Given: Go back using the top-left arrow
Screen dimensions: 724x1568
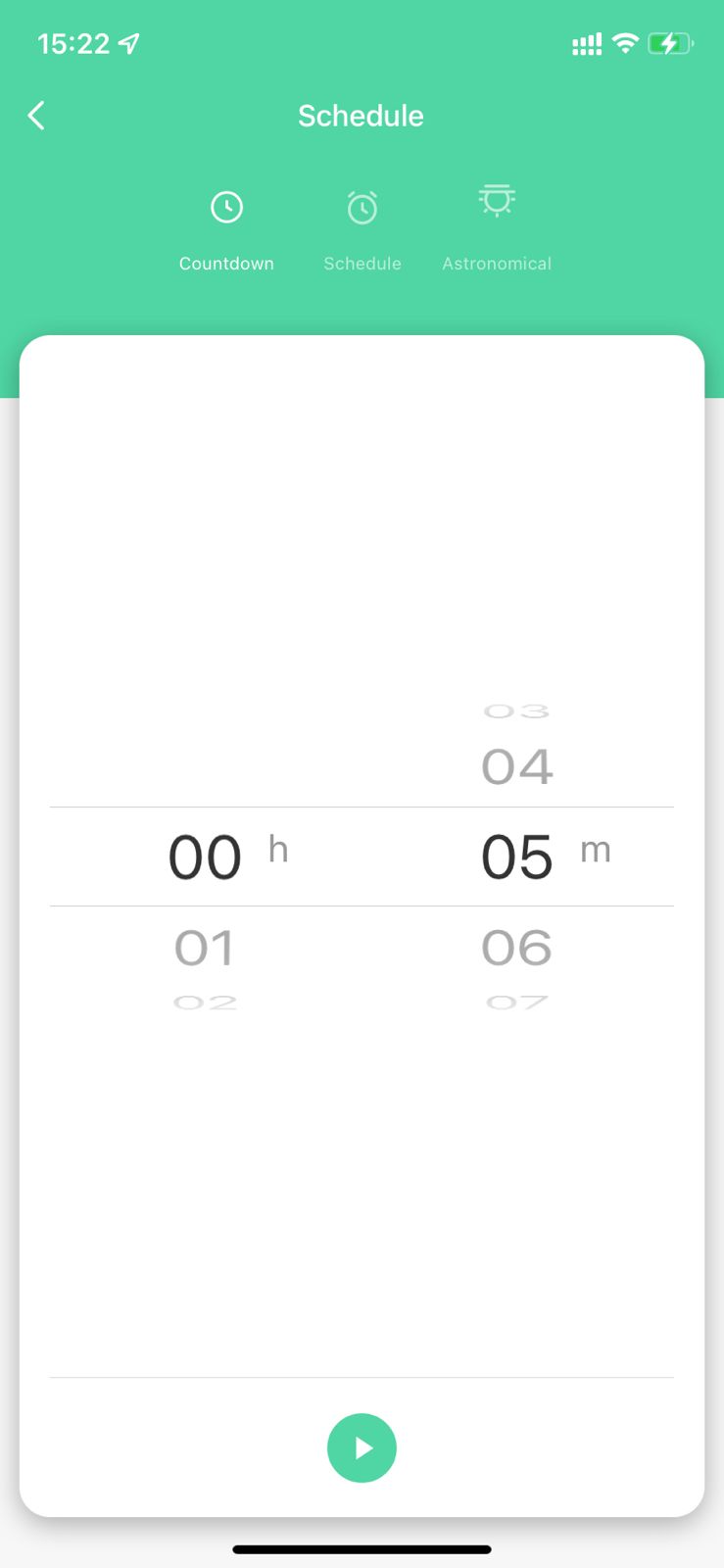Looking at the screenshot, I should pos(36,116).
